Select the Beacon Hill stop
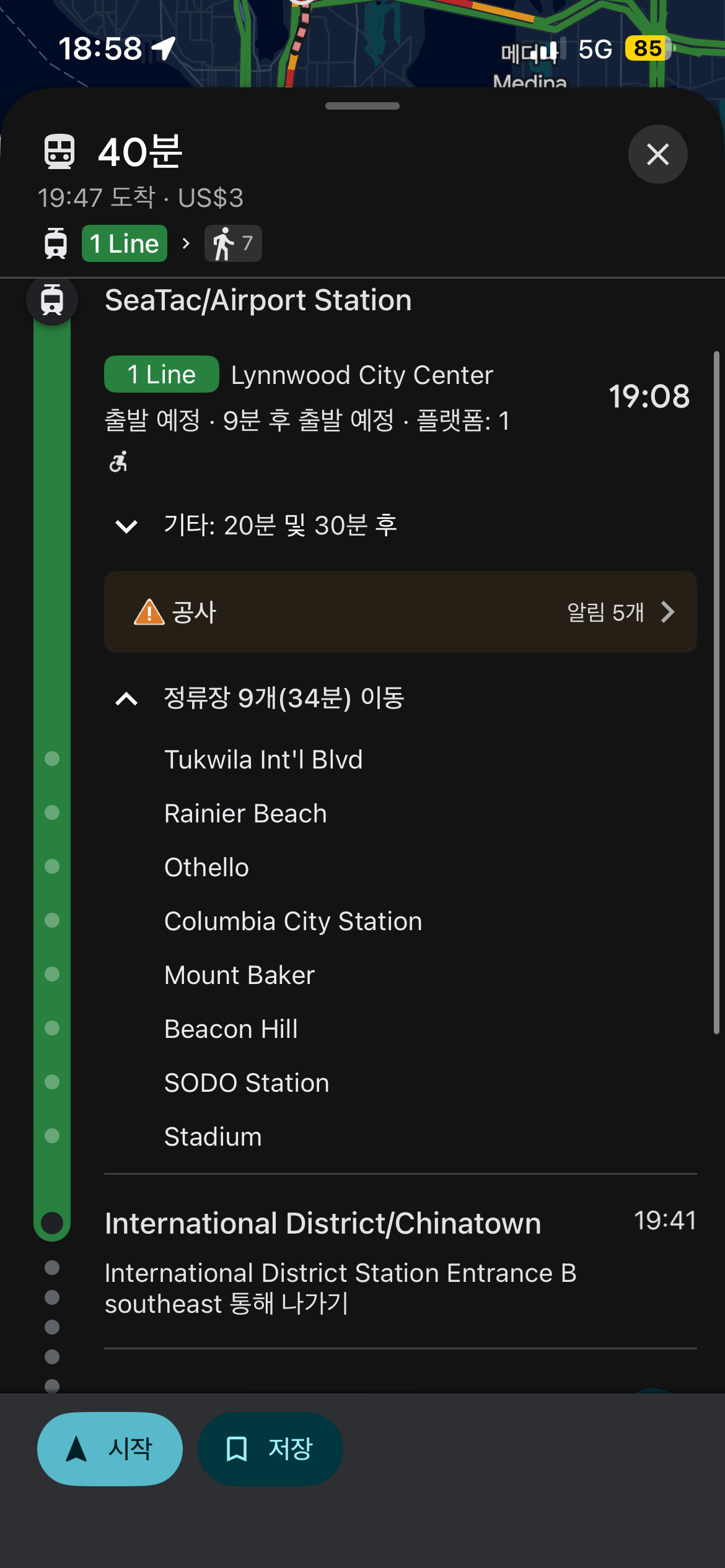Image resolution: width=725 pixels, height=1568 pixels. [x=231, y=1029]
